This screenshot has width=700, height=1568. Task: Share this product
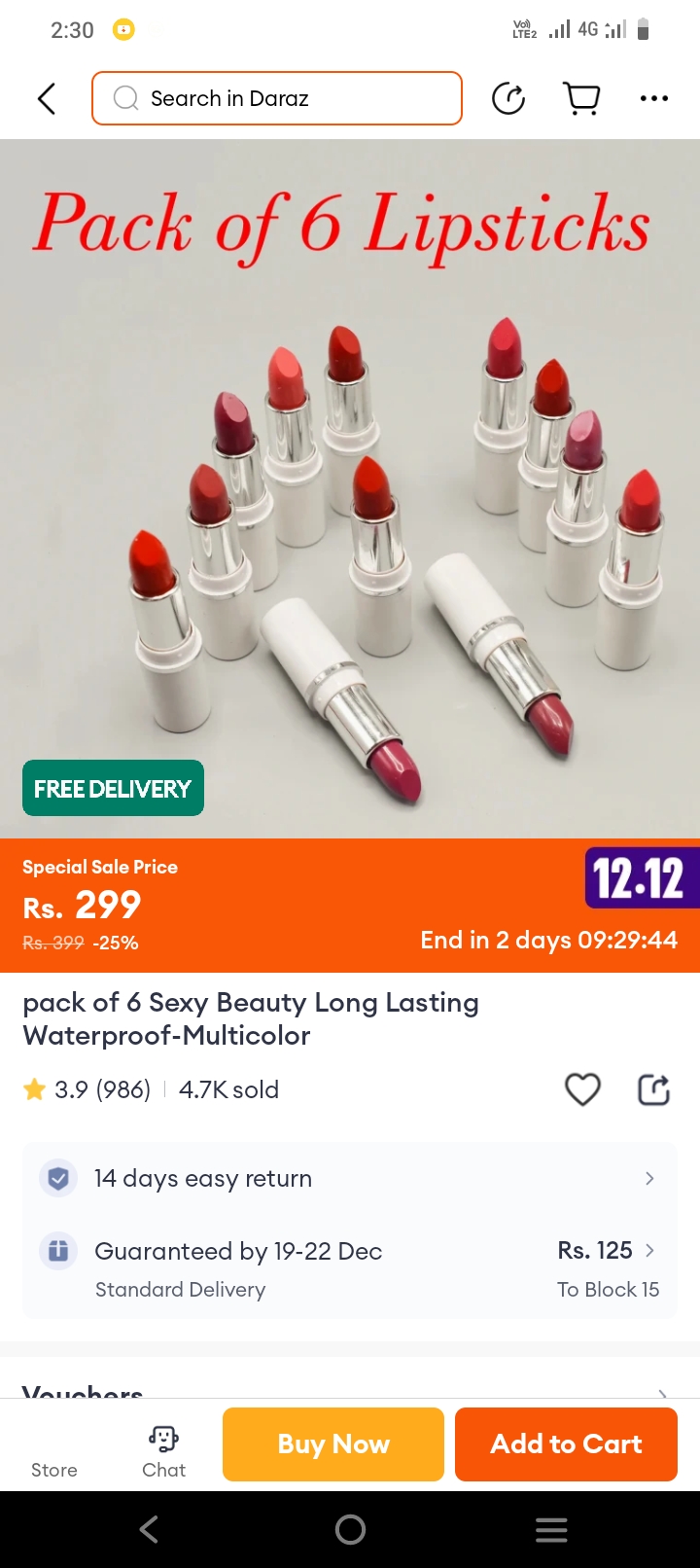click(653, 1089)
